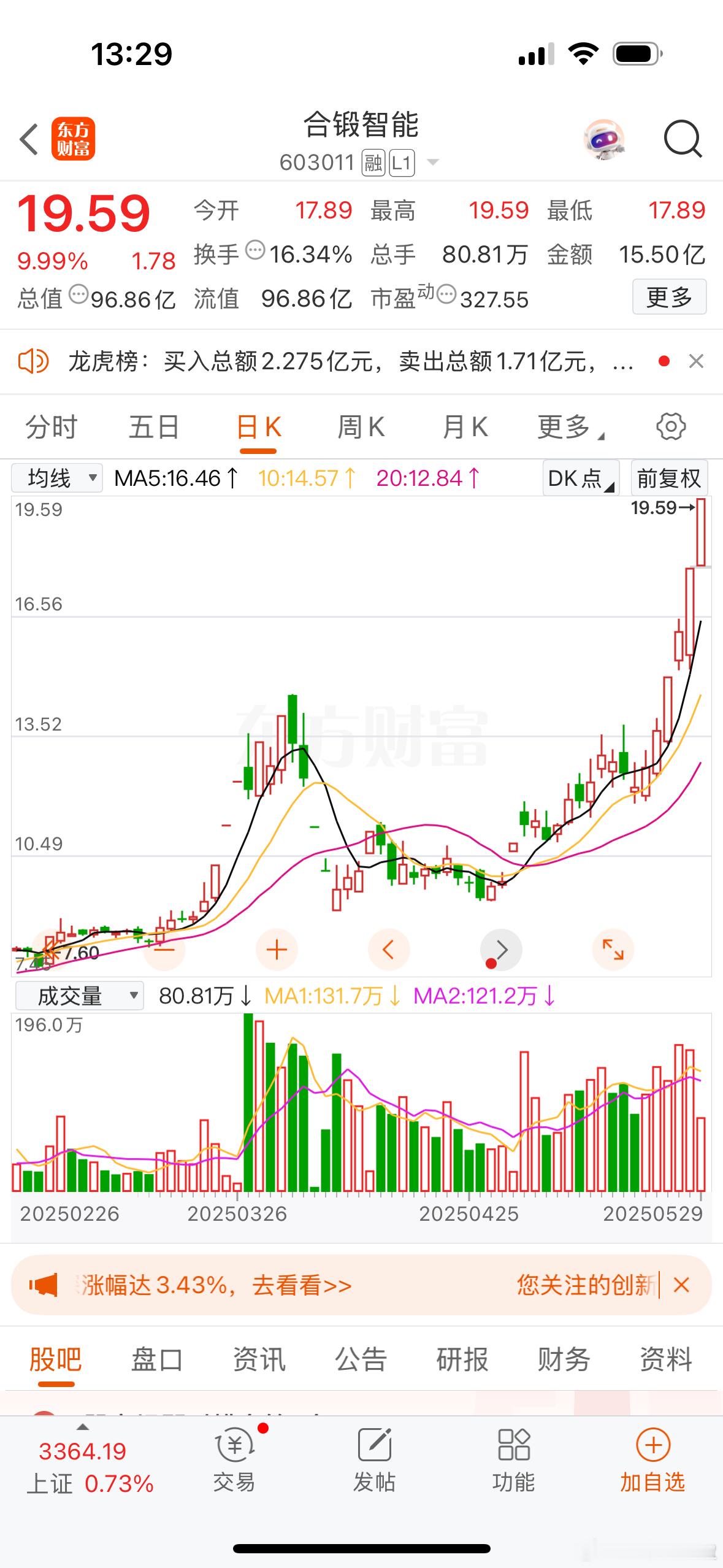Close the 涨幅达 3.43% alert banner
Viewport: 723px width, 1568px height.
[681, 1285]
